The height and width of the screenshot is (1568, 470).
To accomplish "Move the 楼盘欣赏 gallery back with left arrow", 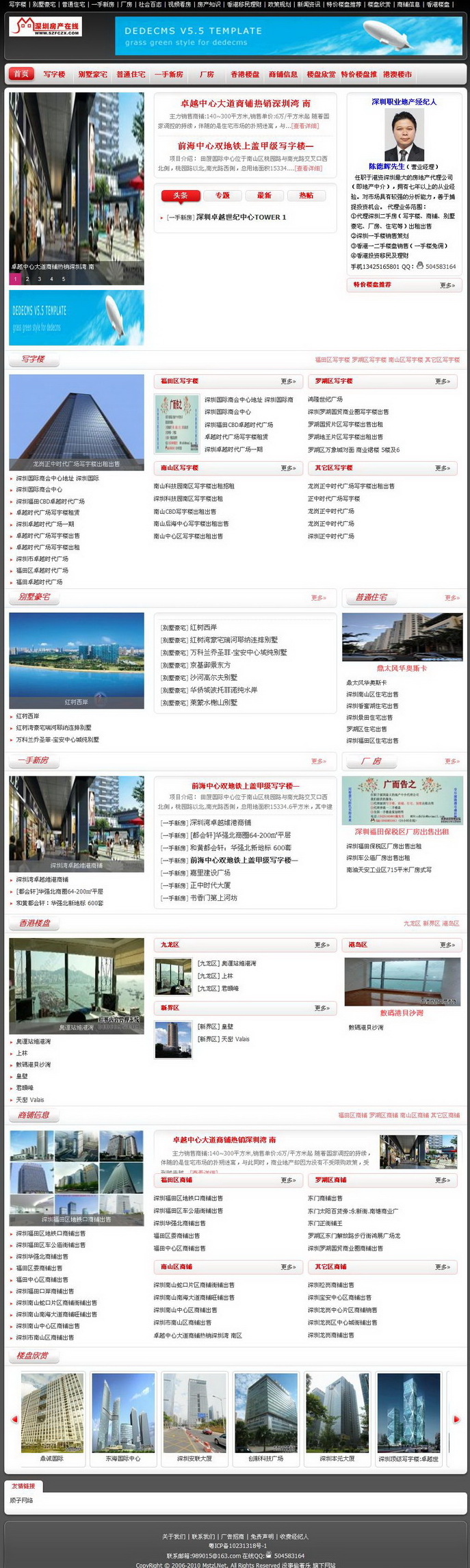I will pyautogui.click(x=14, y=1419).
